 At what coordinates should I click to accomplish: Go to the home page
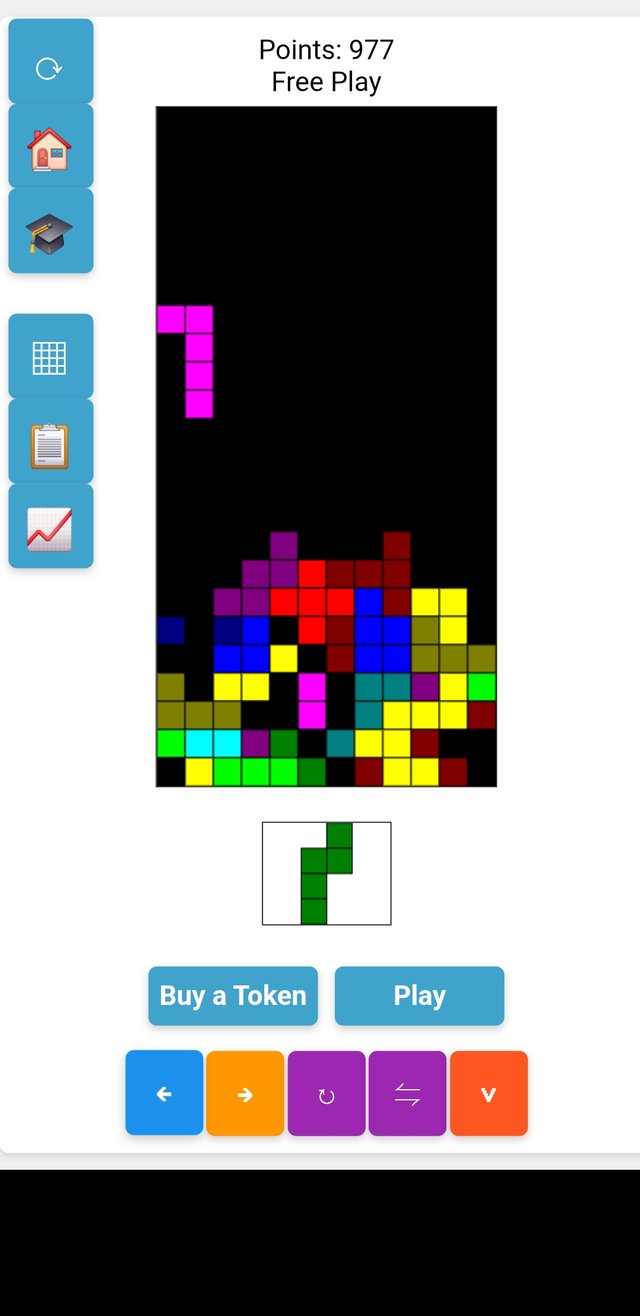[x=50, y=147]
